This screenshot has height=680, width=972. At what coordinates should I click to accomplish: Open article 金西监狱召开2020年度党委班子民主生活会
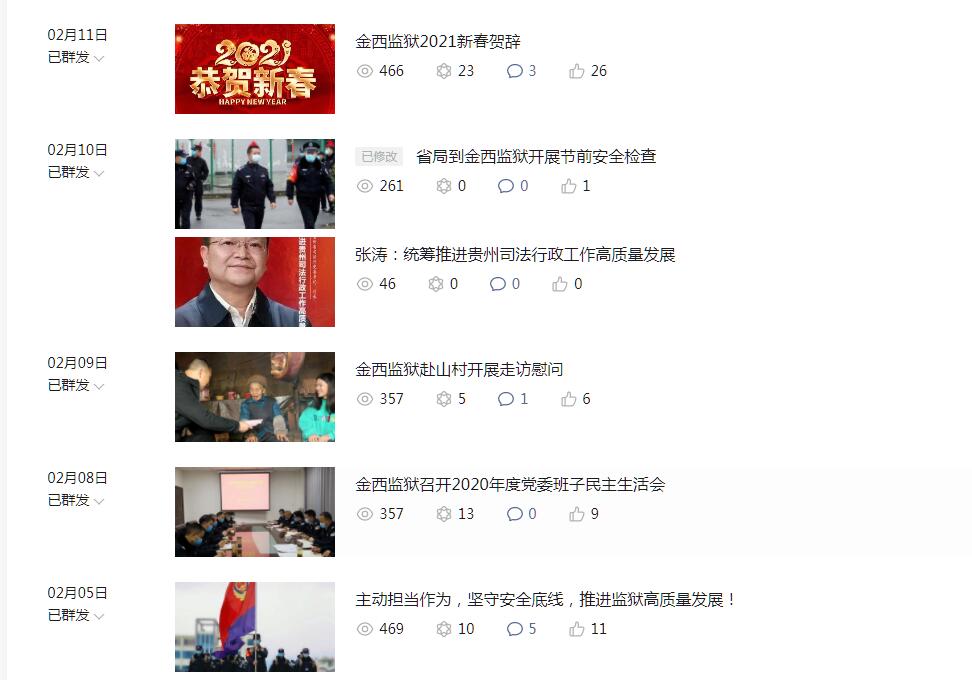(510, 485)
